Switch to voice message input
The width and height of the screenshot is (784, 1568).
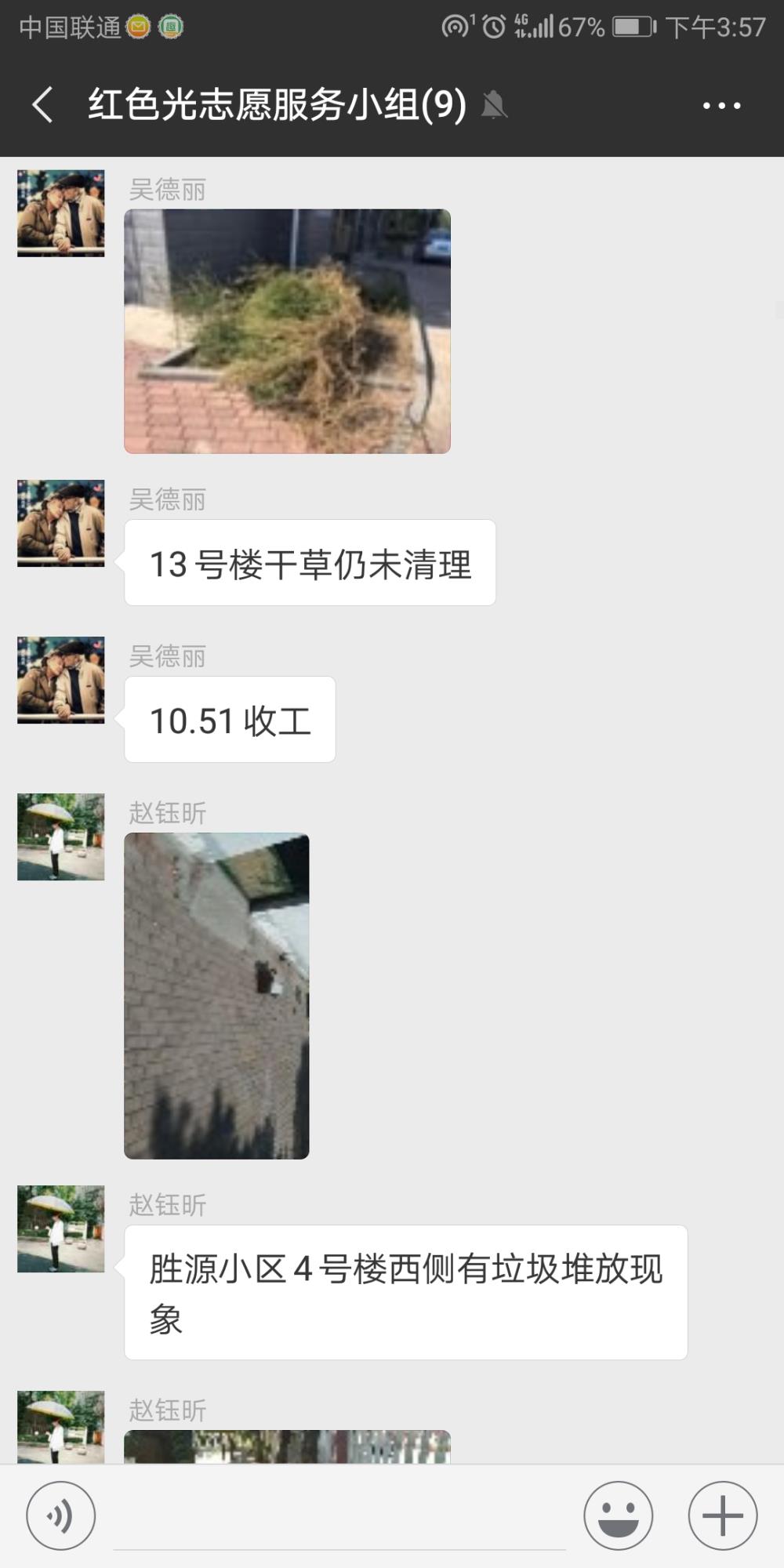(61, 1515)
